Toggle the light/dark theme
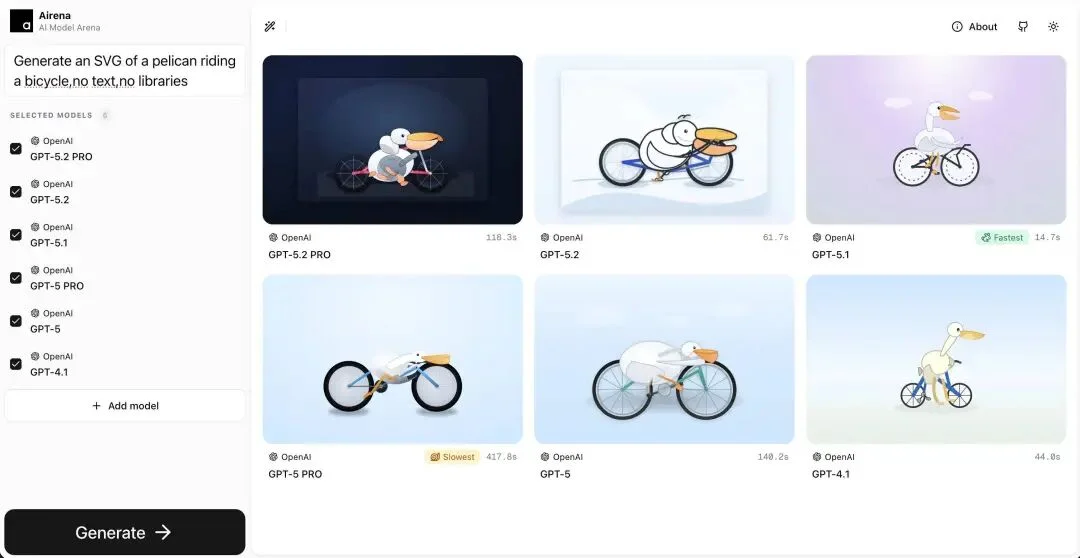 point(1053,27)
